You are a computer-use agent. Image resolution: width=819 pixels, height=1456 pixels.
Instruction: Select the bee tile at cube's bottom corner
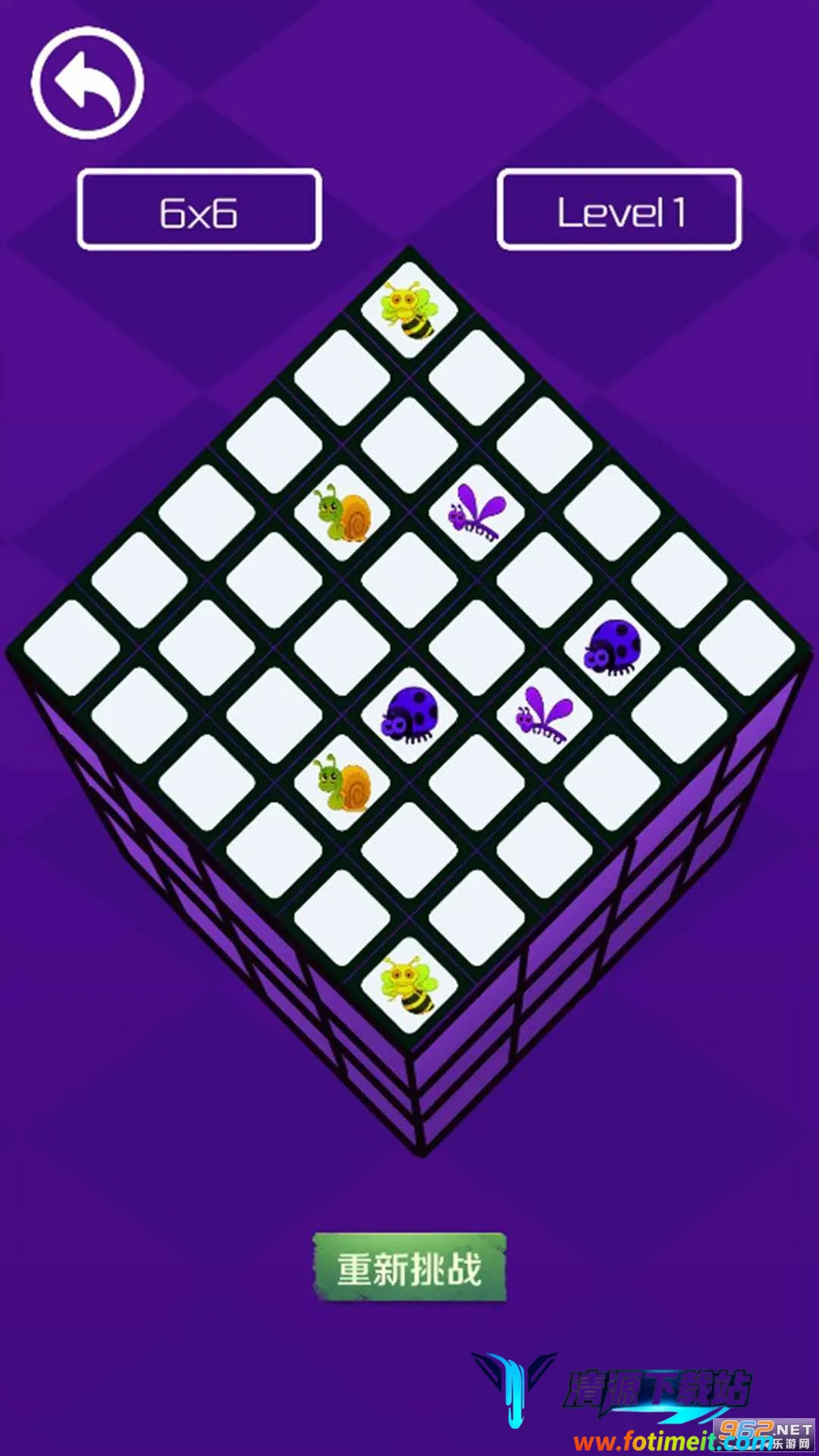409,984
